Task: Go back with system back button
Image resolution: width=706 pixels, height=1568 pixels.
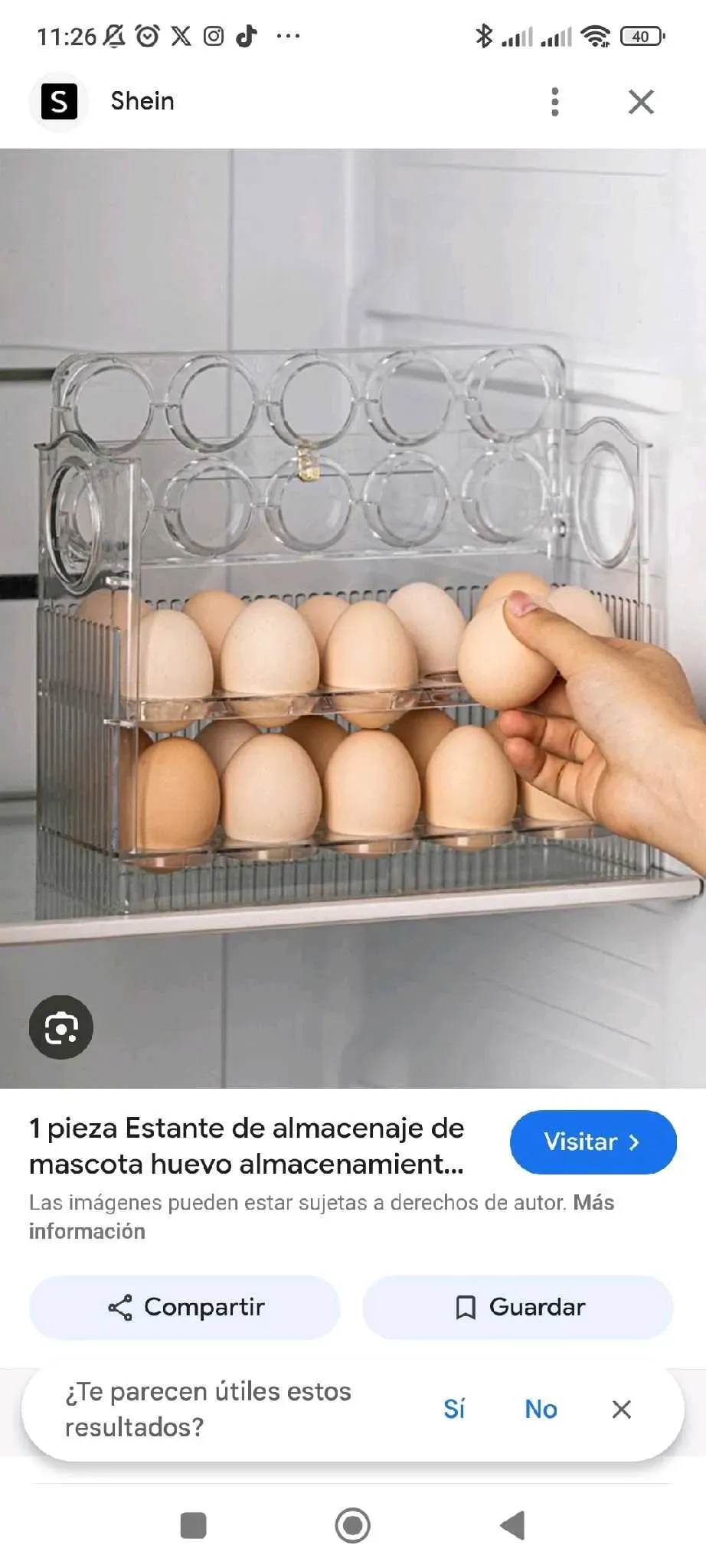Action: [x=512, y=1525]
